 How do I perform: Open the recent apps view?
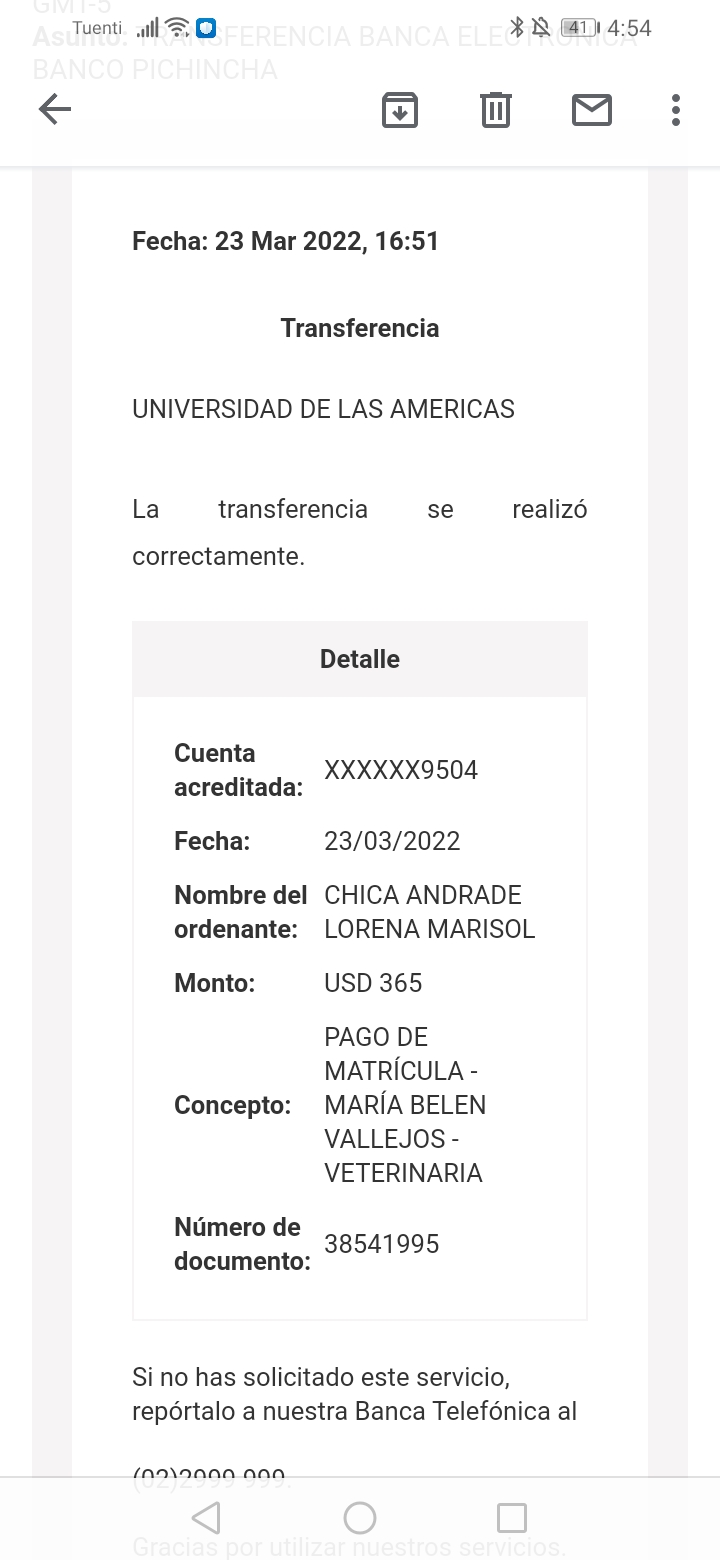(x=512, y=1518)
